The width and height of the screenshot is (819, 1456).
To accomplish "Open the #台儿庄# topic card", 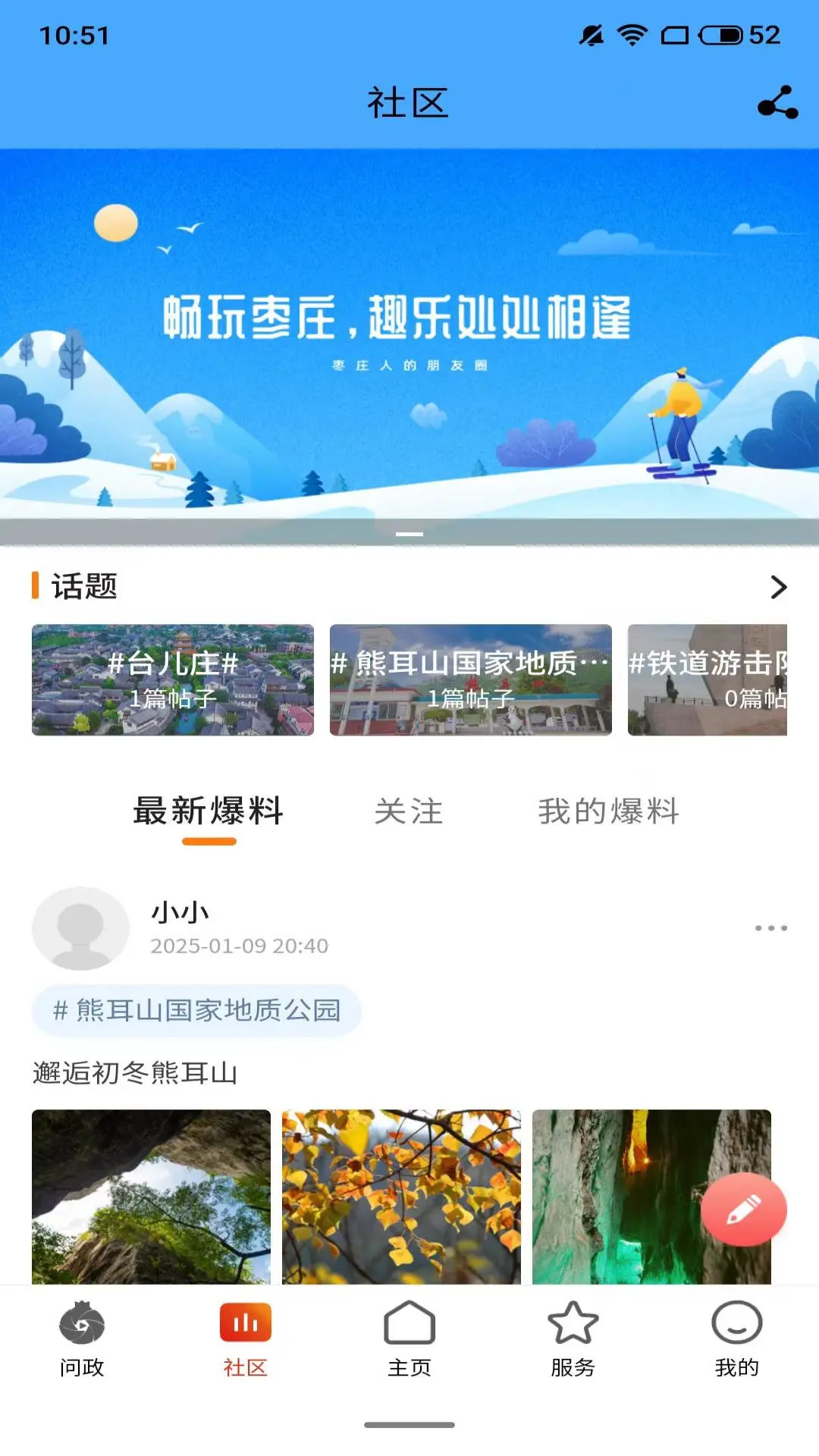I will click(x=173, y=679).
